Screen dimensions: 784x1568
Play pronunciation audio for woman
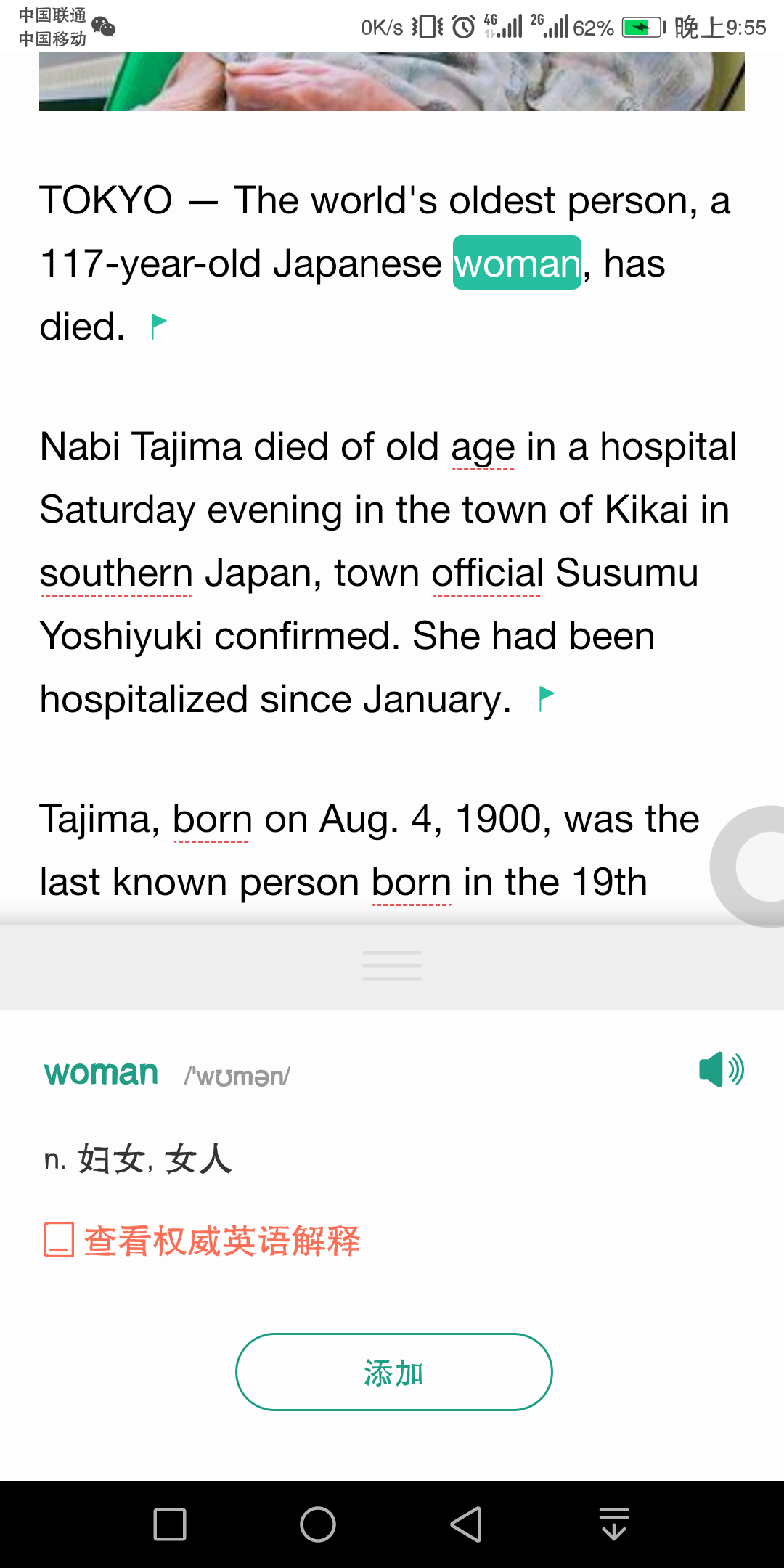pyautogui.click(x=721, y=1070)
